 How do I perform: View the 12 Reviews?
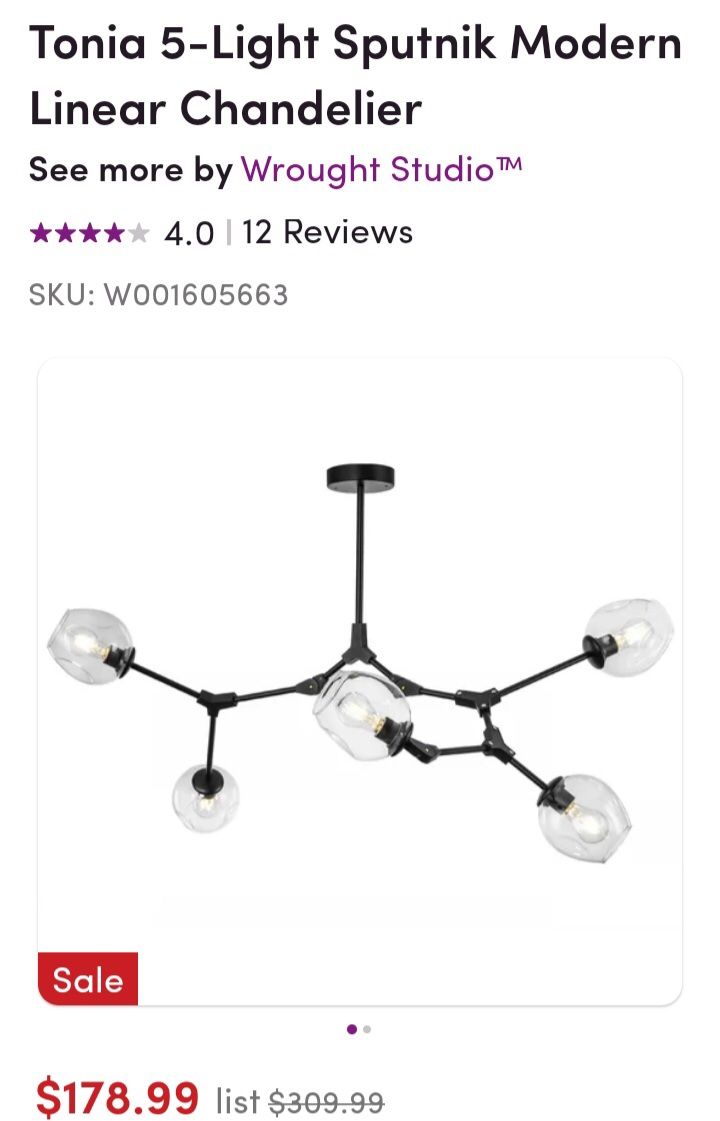click(327, 233)
